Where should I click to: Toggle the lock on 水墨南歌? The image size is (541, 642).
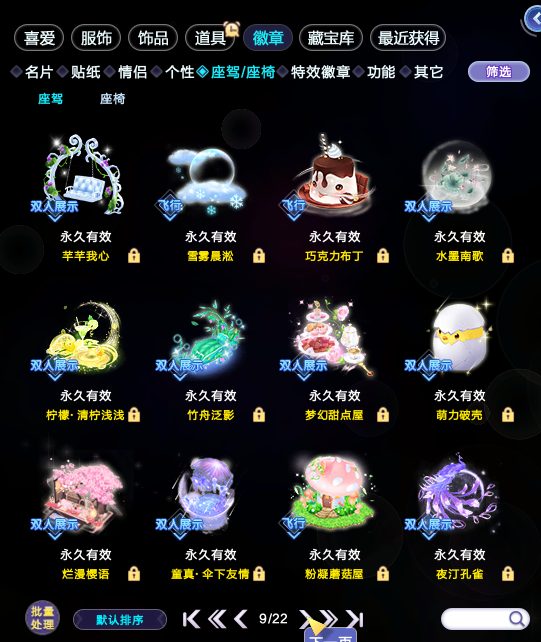coord(508,255)
